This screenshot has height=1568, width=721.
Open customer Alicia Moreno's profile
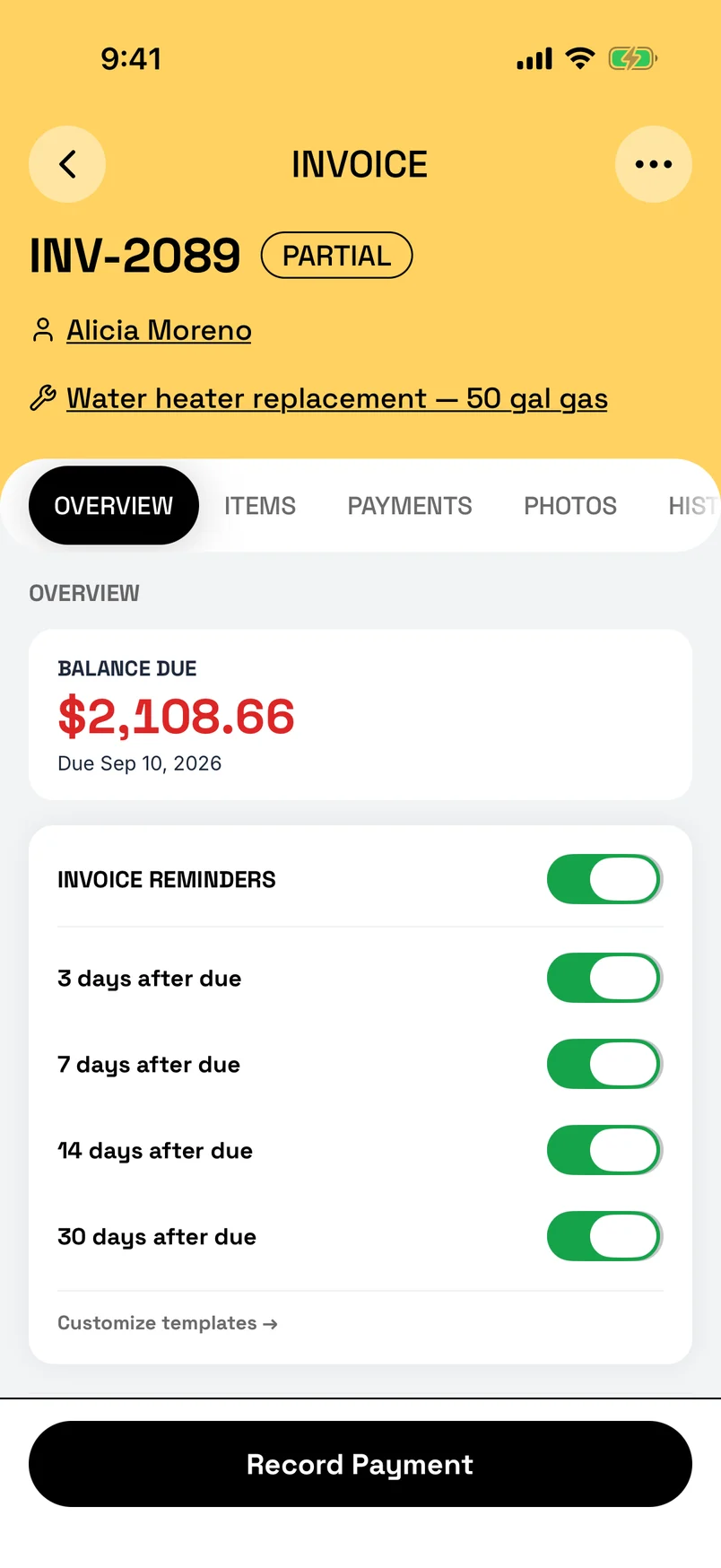pyautogui.click(x=159, y=330)
